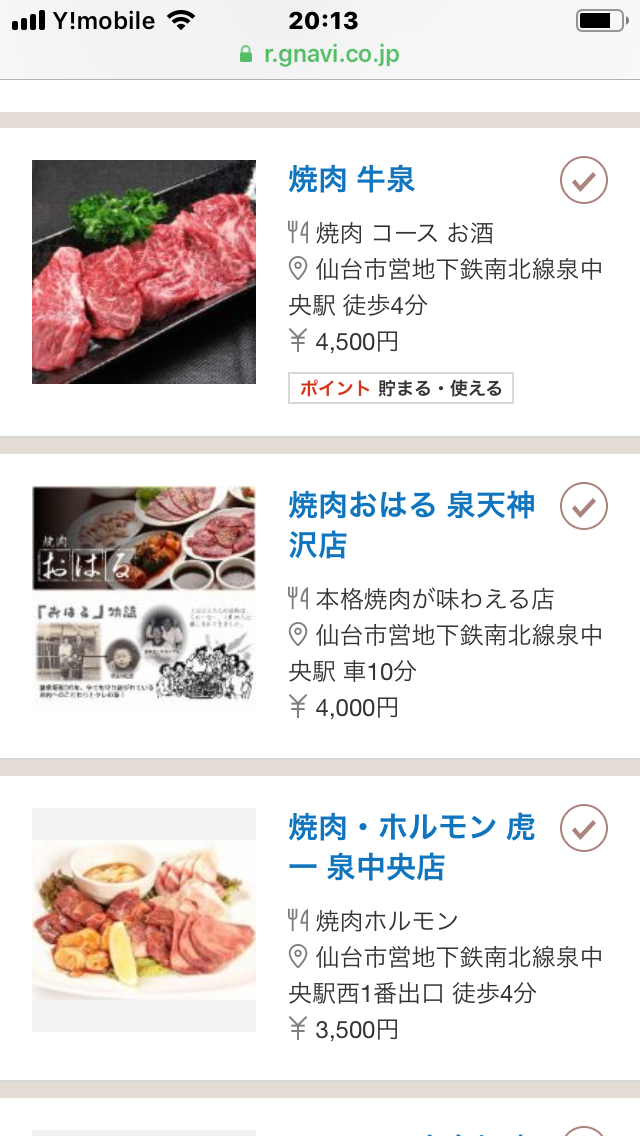
Task: Mark the checkbox for 虎一 泉中央店
Action: [584, 828]
